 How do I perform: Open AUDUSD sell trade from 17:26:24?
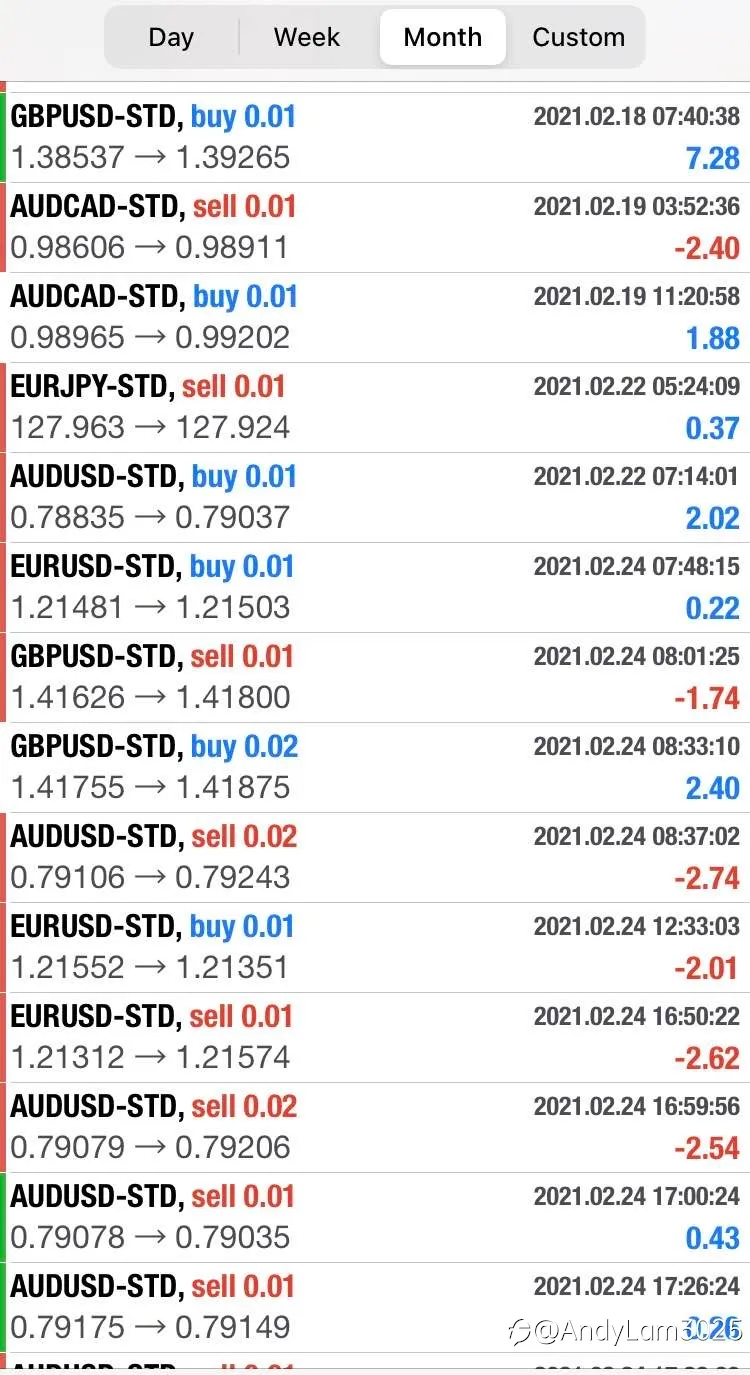coord(375,1308)
